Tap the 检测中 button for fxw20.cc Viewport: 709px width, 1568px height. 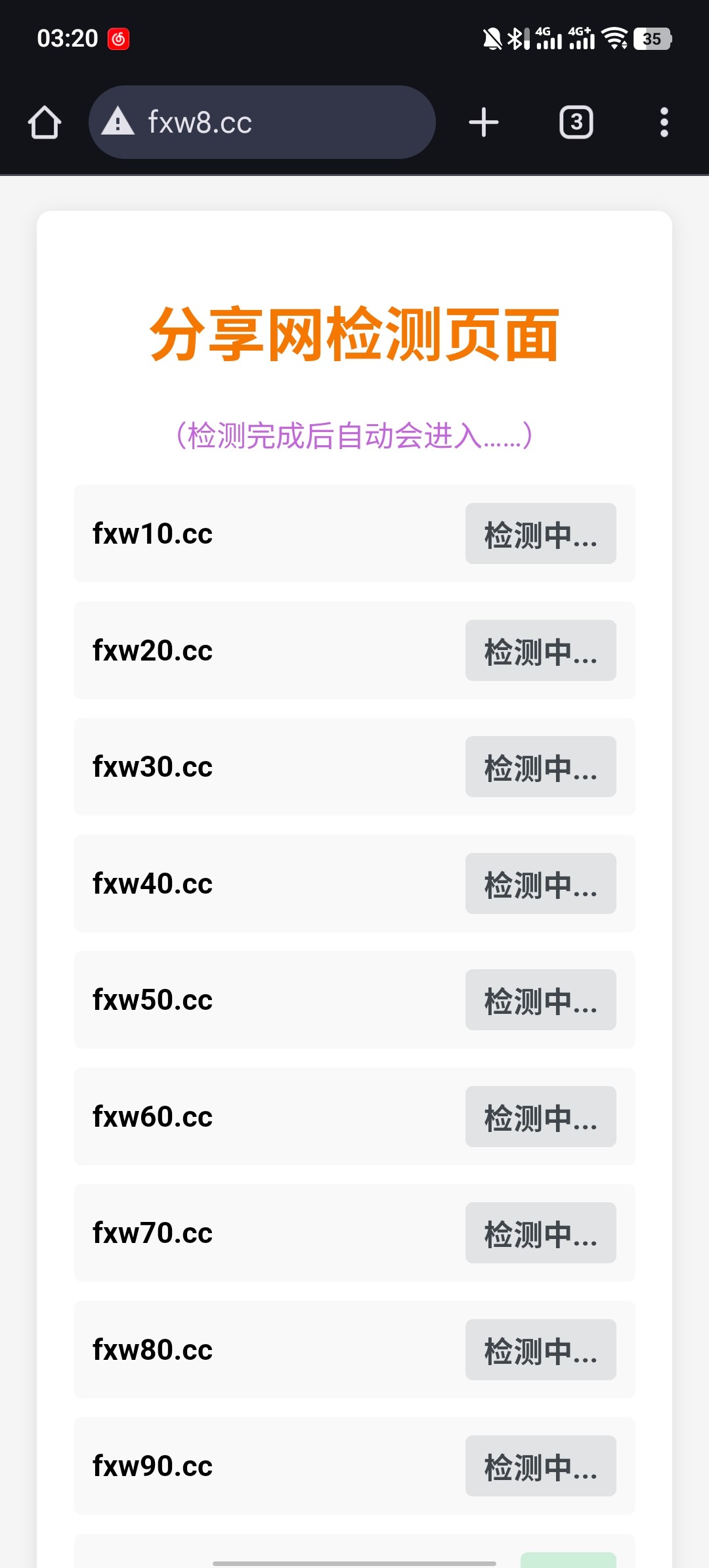click(540, 651)
